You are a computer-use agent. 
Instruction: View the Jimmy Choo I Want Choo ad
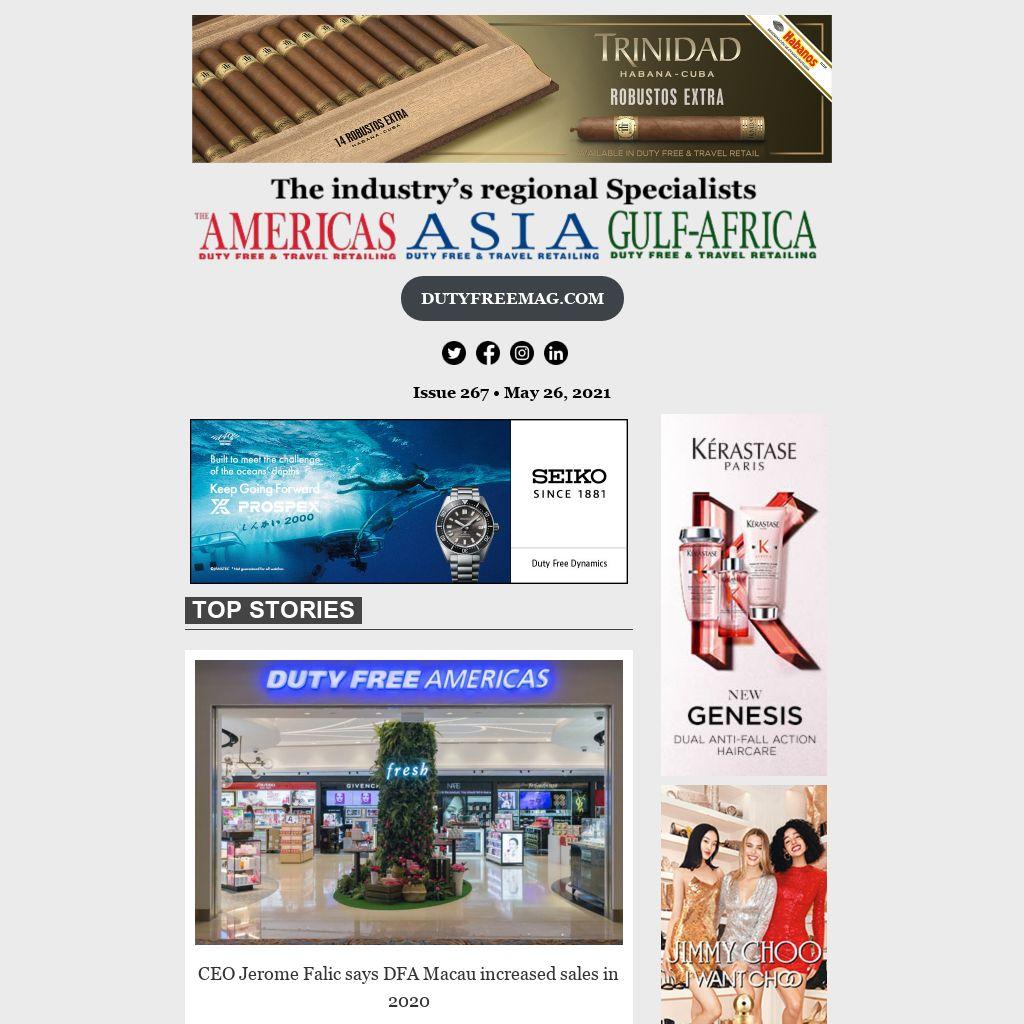(x=744, y=904)
